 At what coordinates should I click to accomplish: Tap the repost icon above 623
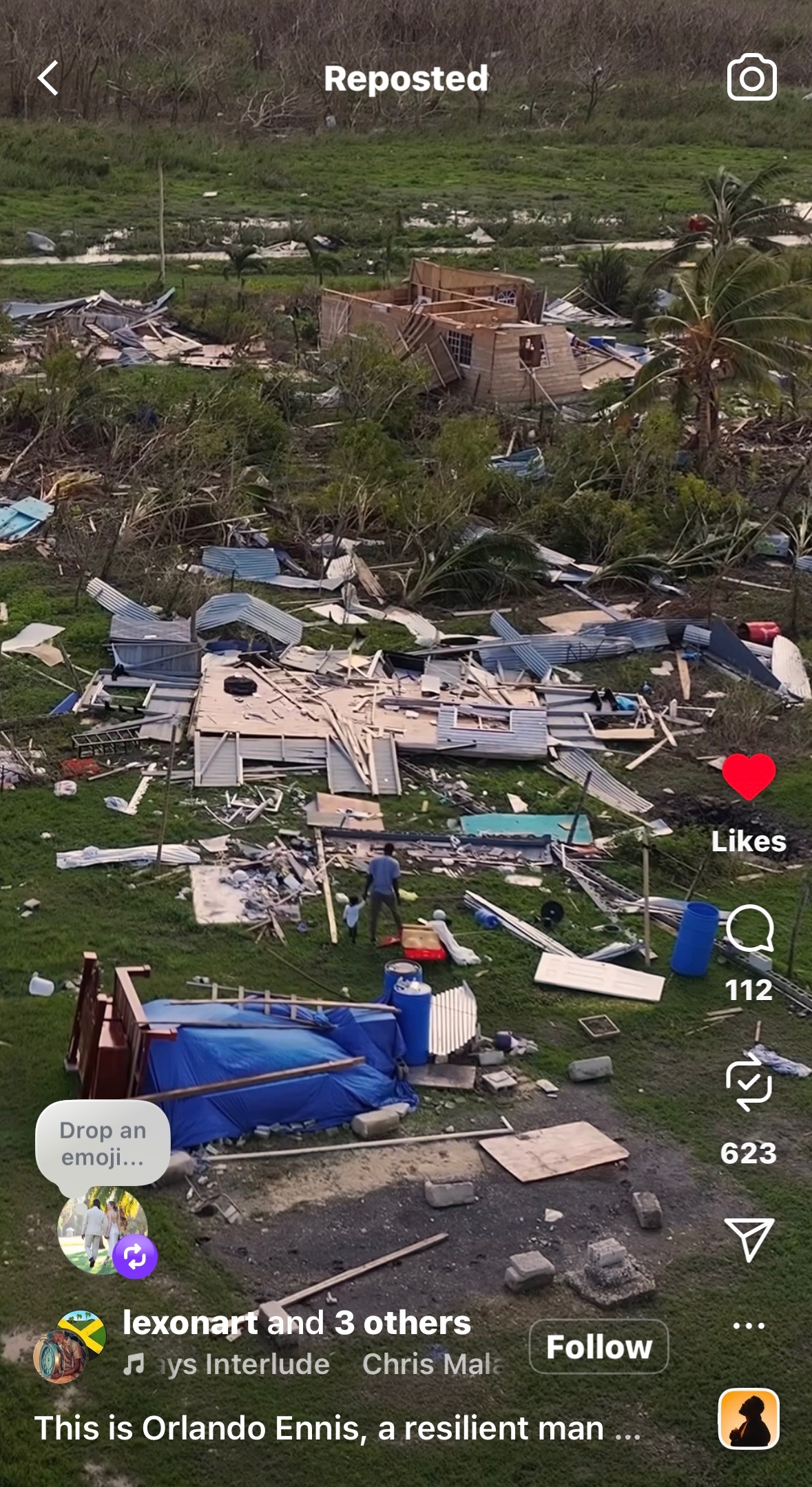[x=749, y=1085]
